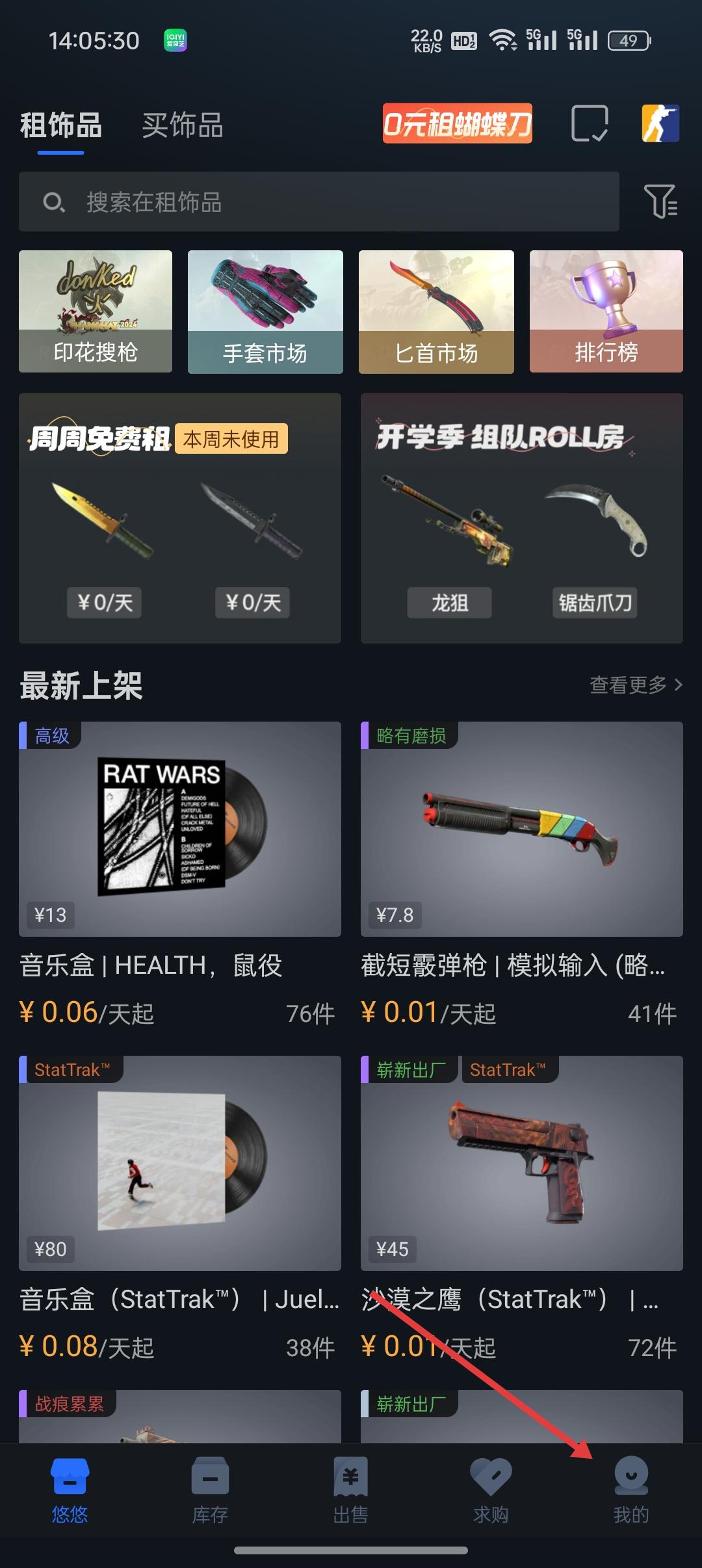Open the filter options beside the search bar

click(662, 202)
